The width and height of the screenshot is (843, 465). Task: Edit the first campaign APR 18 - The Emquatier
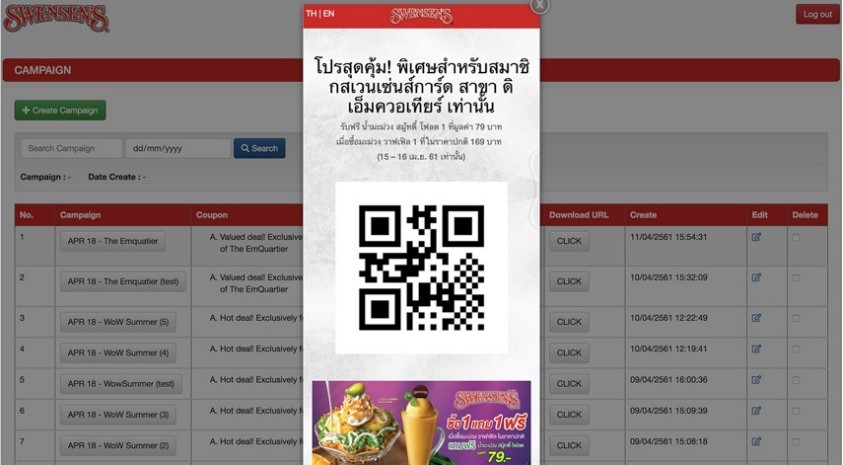point(756,237)
